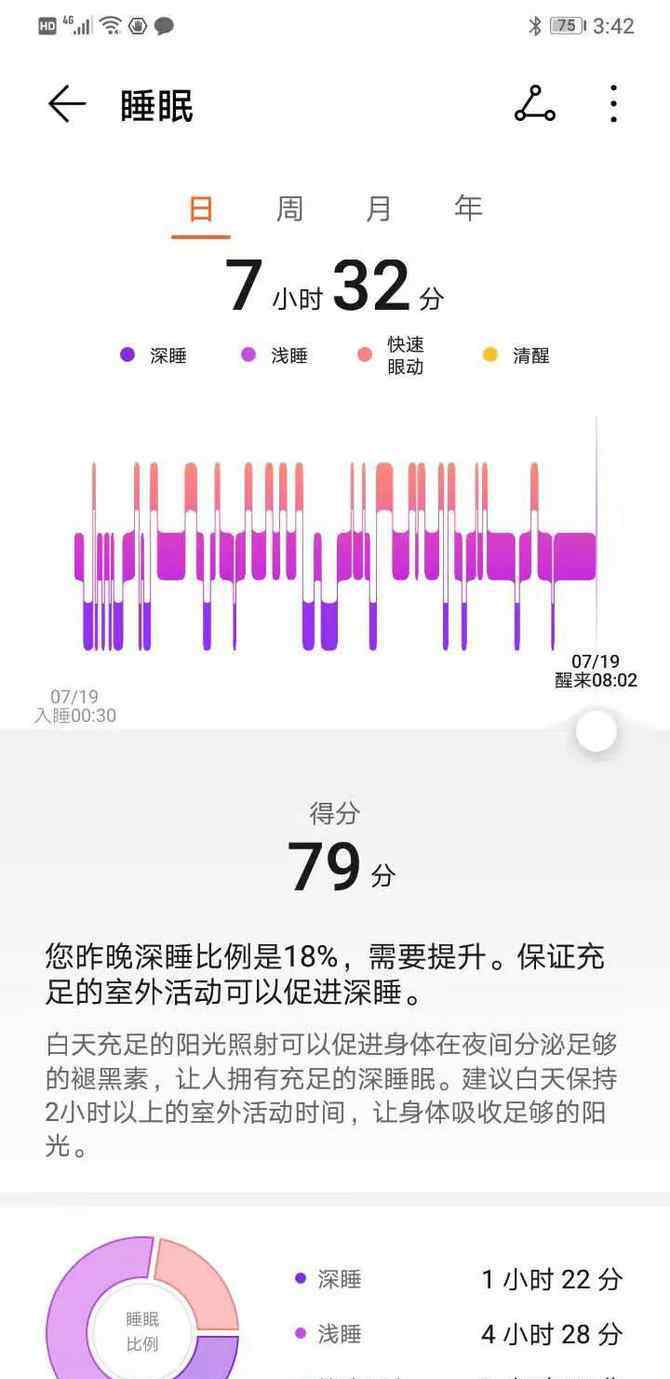Image resolution: width=670 pixels, height=1379 pixels.
Task: Switch to the 年 year tab
Action: (x=468, y=208)
